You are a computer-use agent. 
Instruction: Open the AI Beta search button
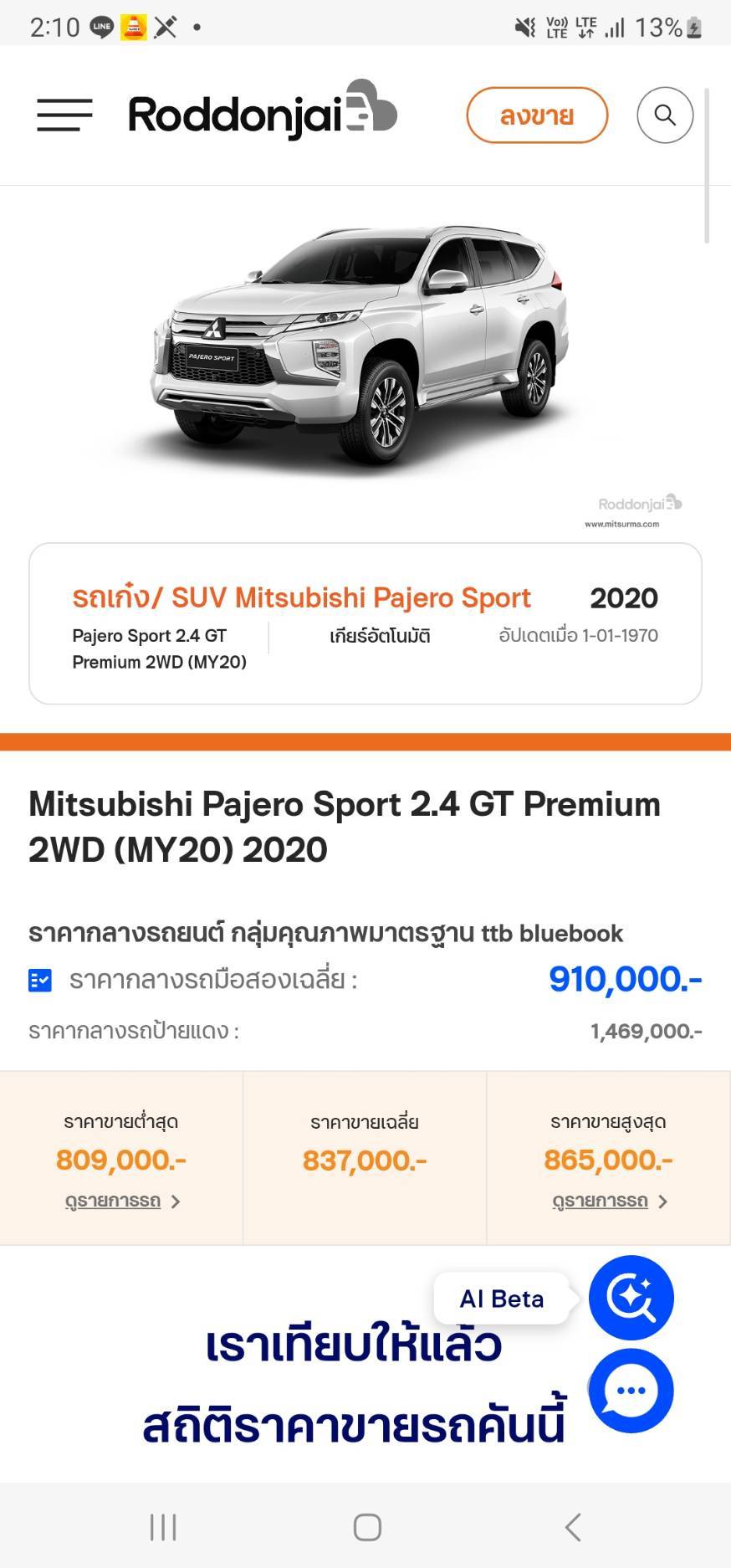(631, 1298)
